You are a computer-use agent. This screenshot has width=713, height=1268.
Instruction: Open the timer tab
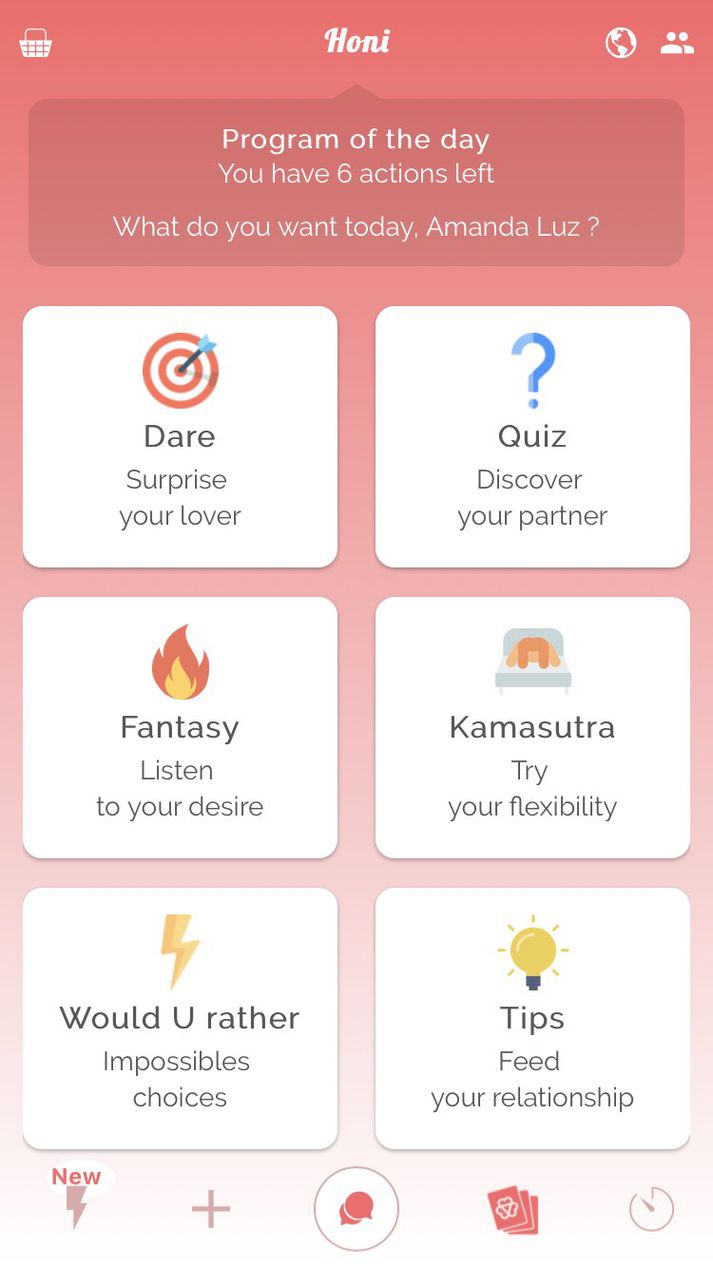(651, 1209)
